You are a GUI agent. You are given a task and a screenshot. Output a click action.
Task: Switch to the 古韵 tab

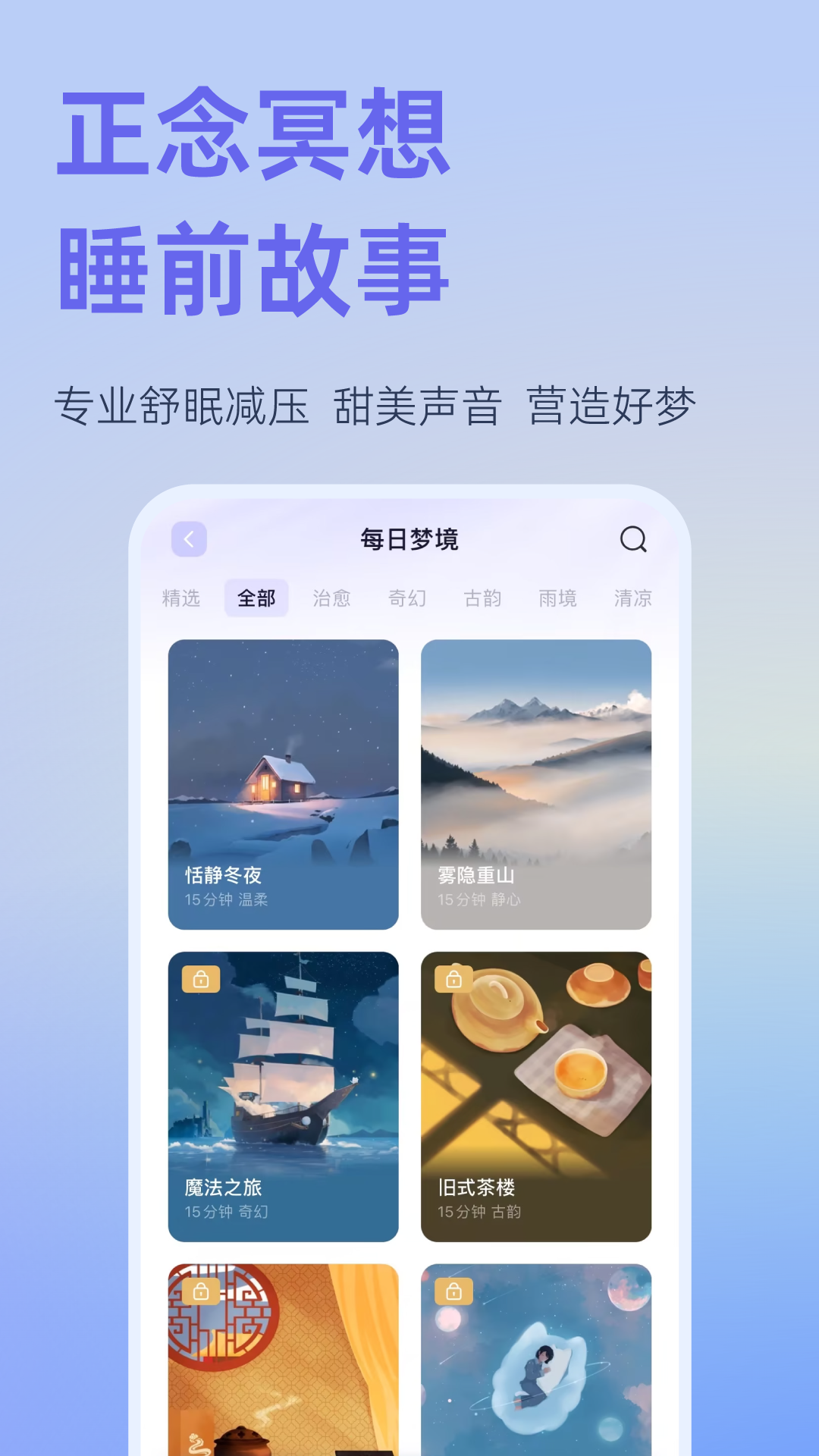(483, 598)
